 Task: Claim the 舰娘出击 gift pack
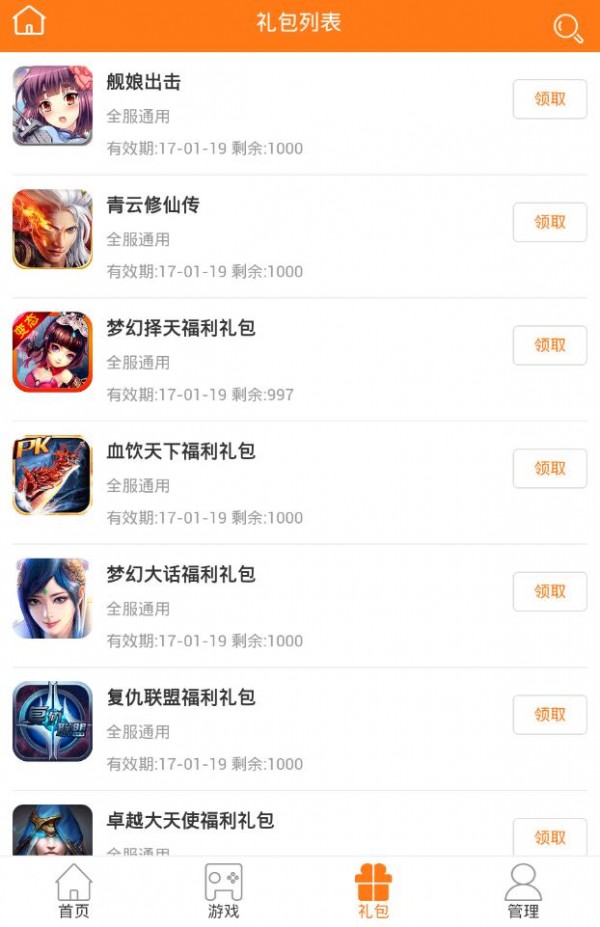click(549, 99)
